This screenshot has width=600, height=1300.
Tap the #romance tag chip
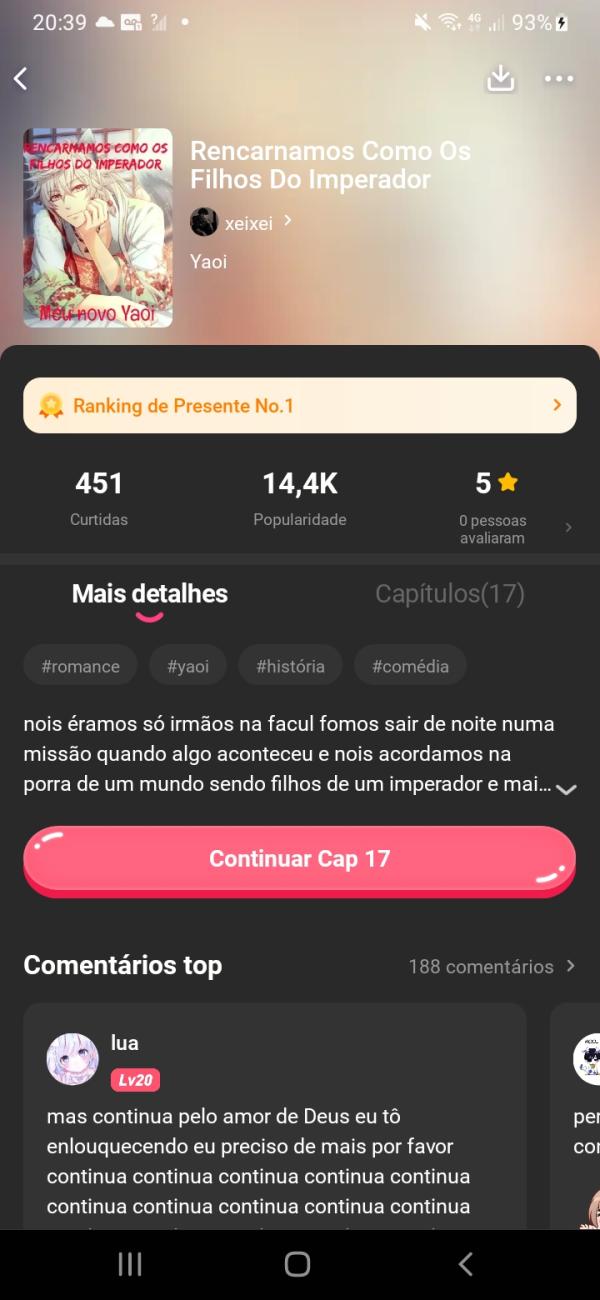tap(80, 666)
